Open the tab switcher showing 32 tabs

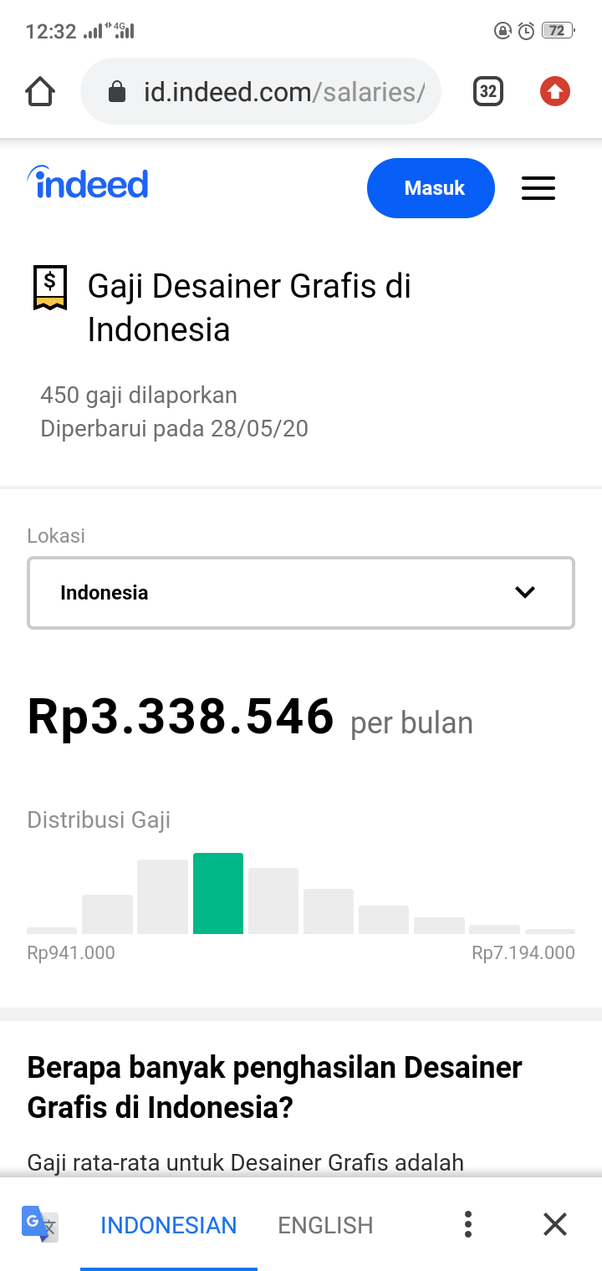point(487,92)
